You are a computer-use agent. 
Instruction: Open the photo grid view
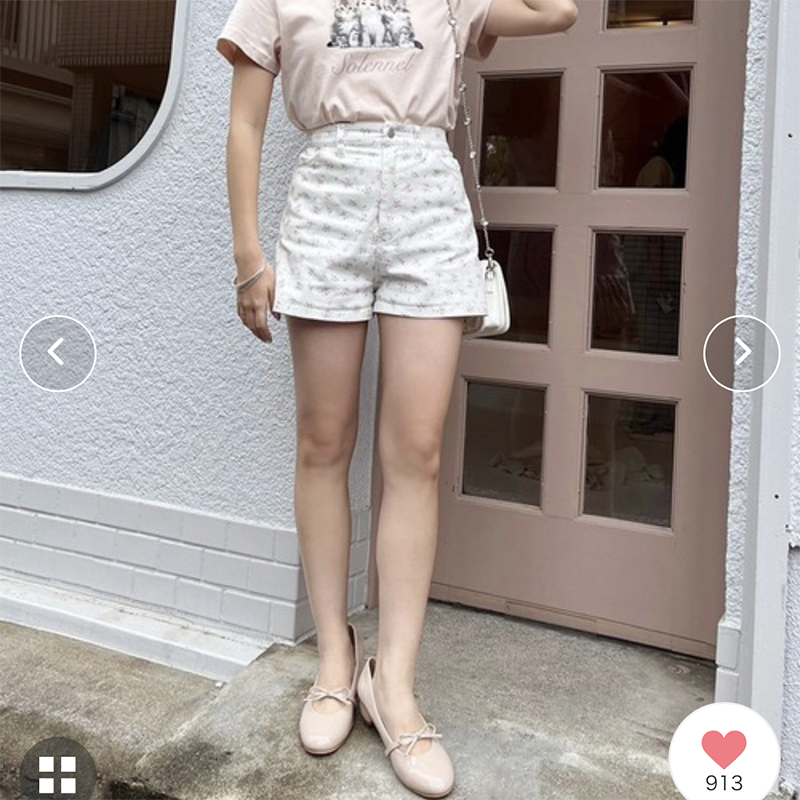click(57, 773)
